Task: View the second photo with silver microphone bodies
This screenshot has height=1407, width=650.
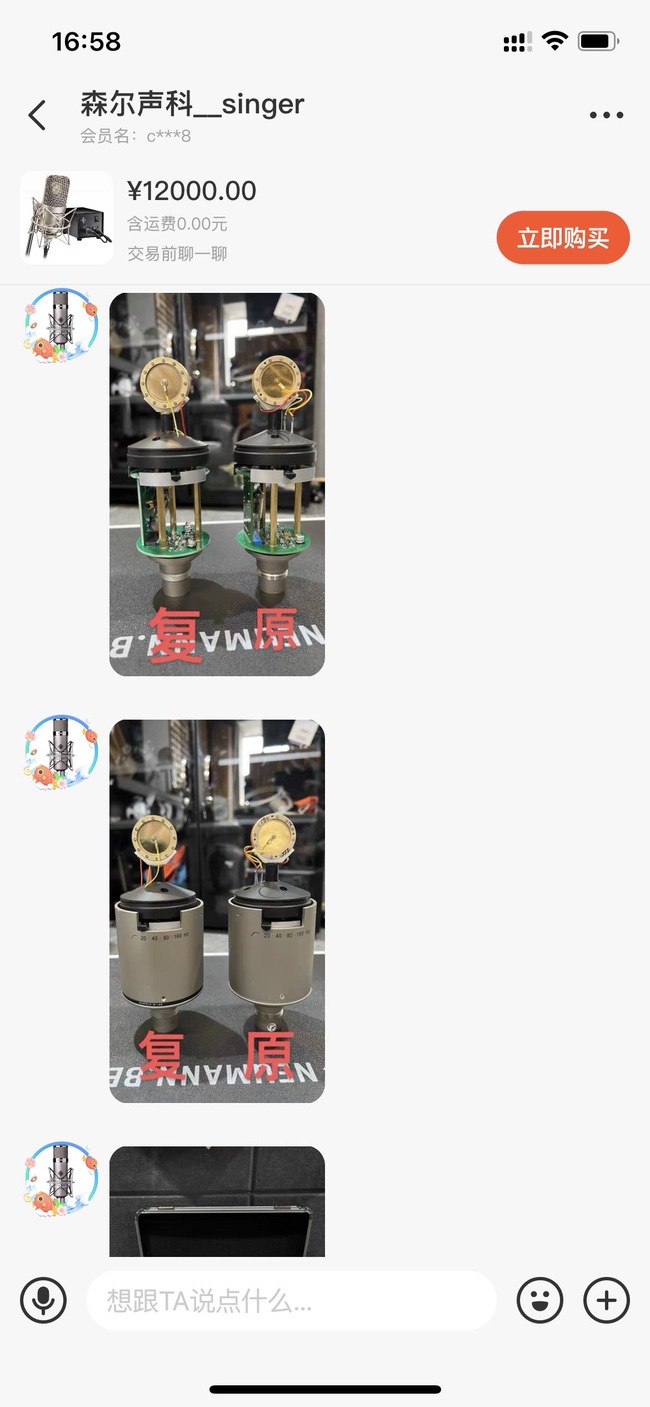Action: pyautogui.click(x=217, y=911)
